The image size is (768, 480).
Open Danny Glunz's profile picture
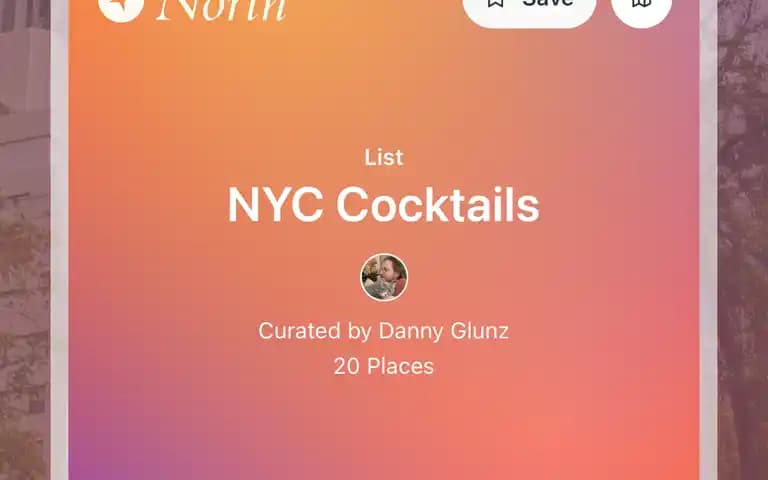(384, 277)
